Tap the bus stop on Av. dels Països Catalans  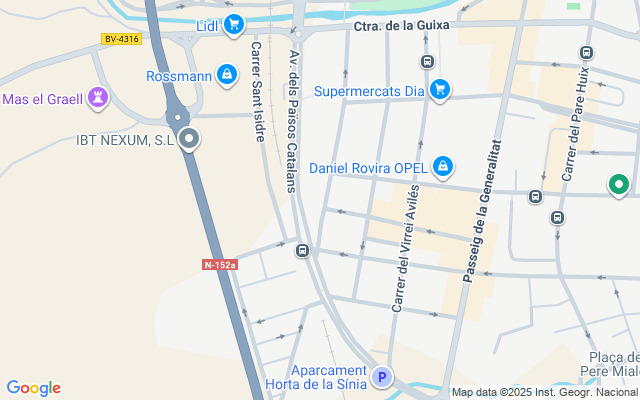(302, 250)
